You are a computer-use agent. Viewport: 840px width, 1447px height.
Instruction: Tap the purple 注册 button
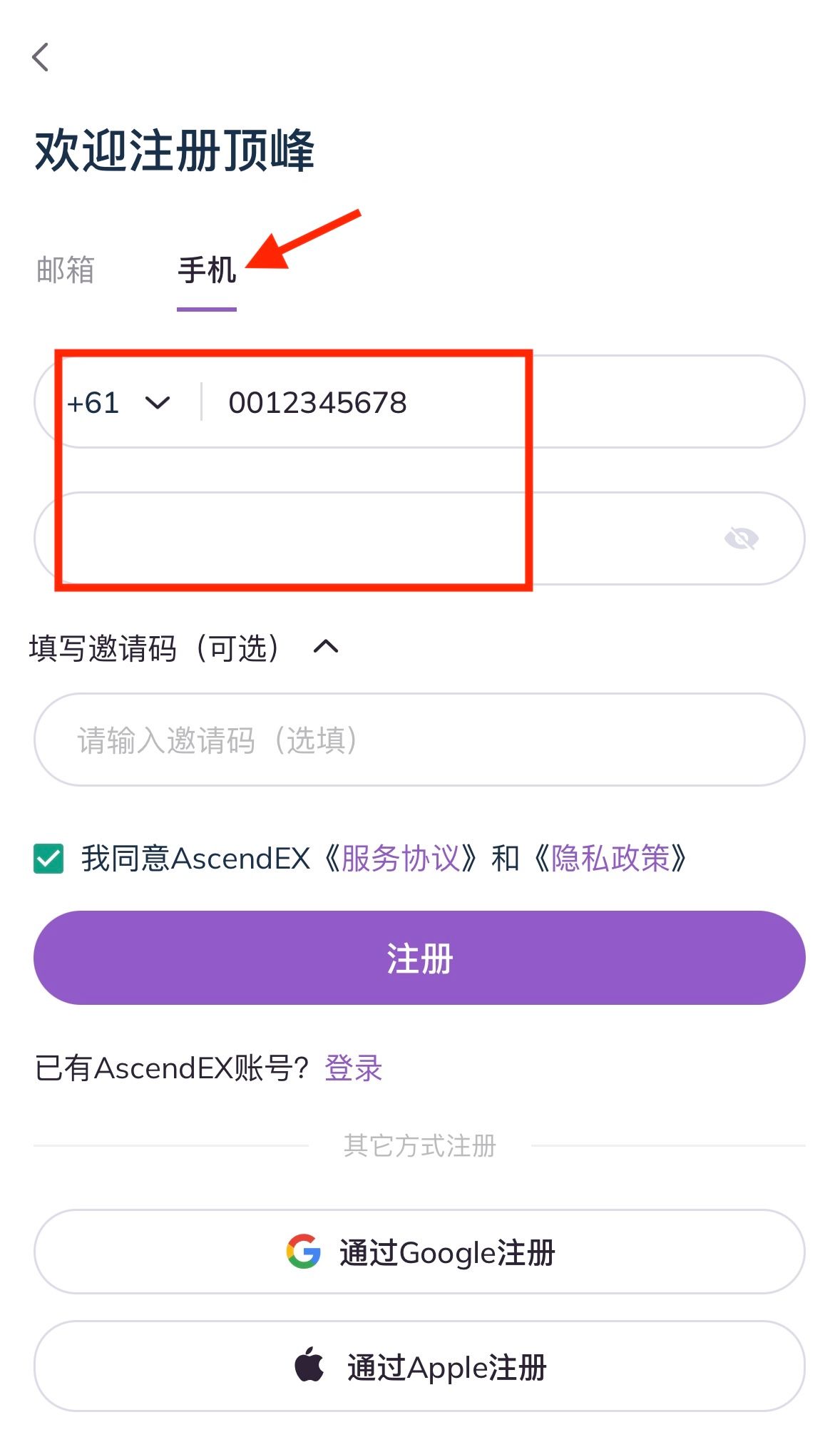419,958
